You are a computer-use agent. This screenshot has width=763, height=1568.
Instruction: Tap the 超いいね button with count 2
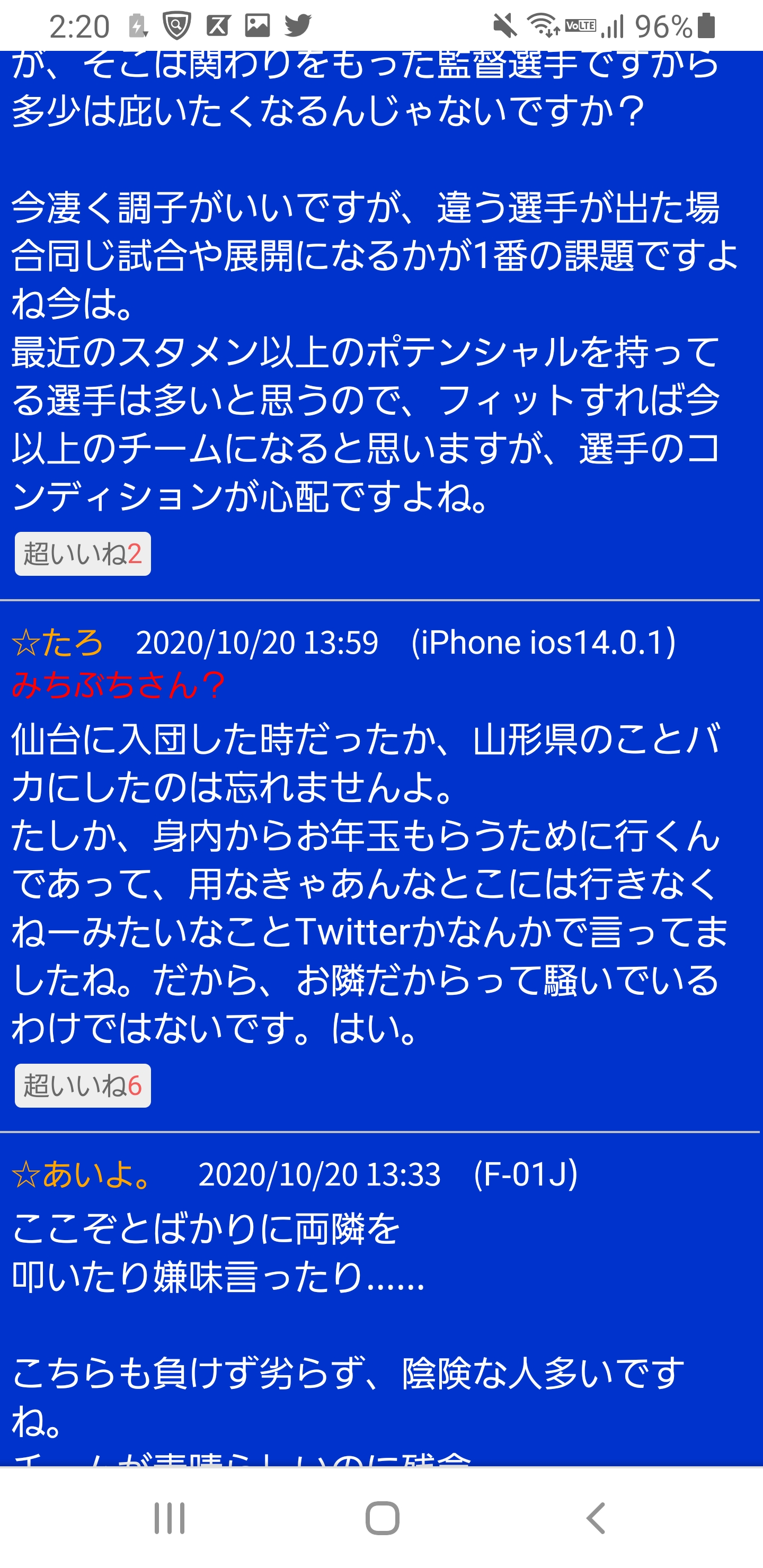tap(83, 554)
